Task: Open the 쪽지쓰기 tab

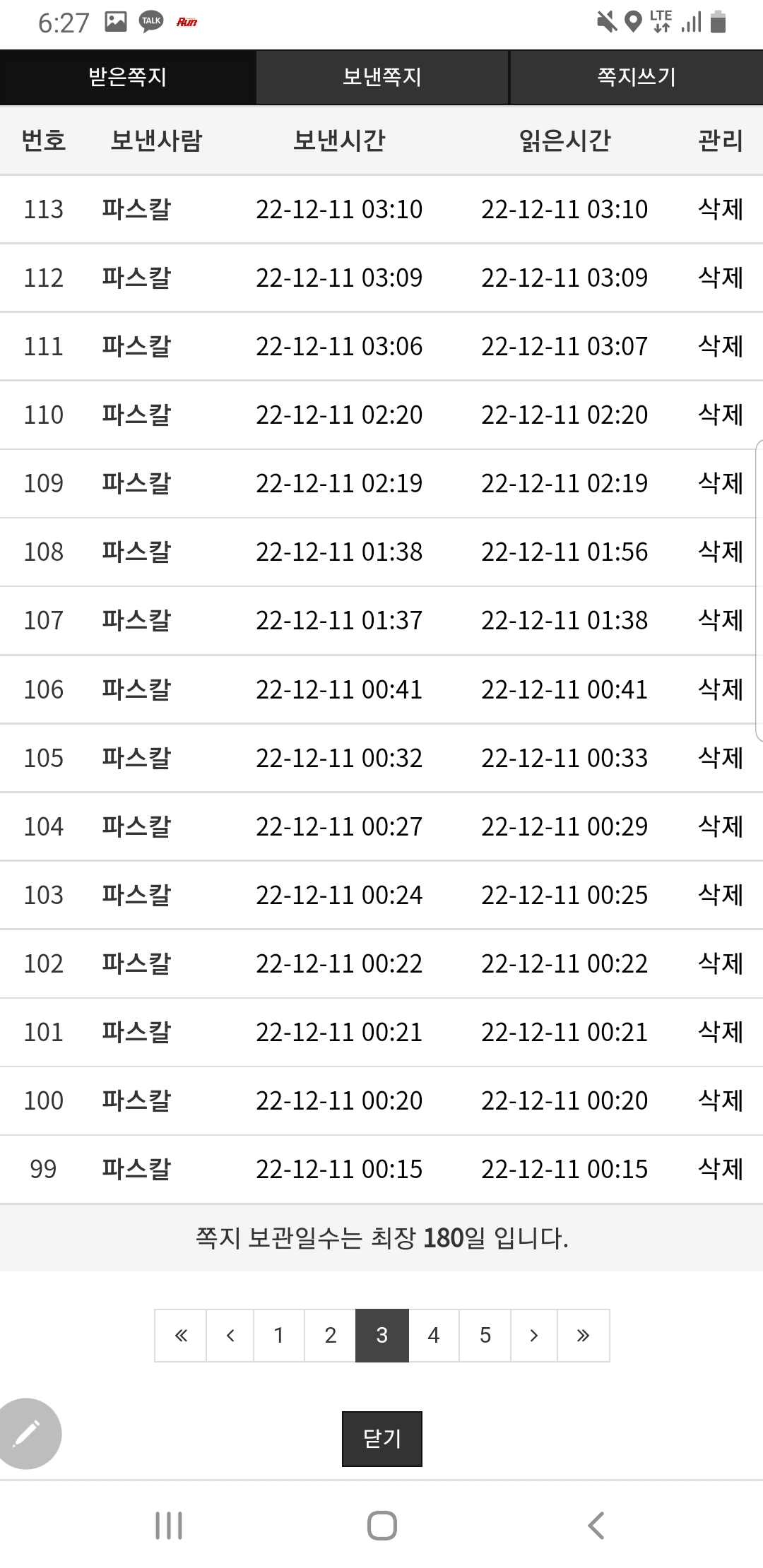Action: pyautogui.click(x=637, y=77)
